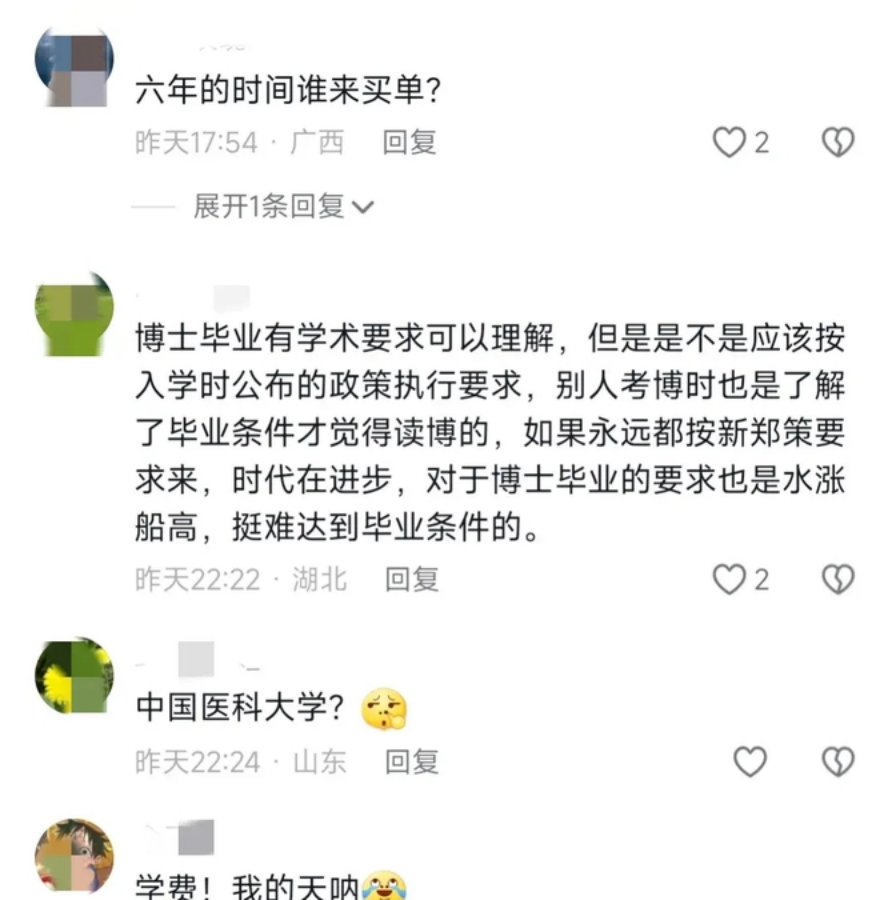Expand 展开1条回复
The width and height of the screenshot is (896, 900).
pyautogui.click(x=283, y=207)
